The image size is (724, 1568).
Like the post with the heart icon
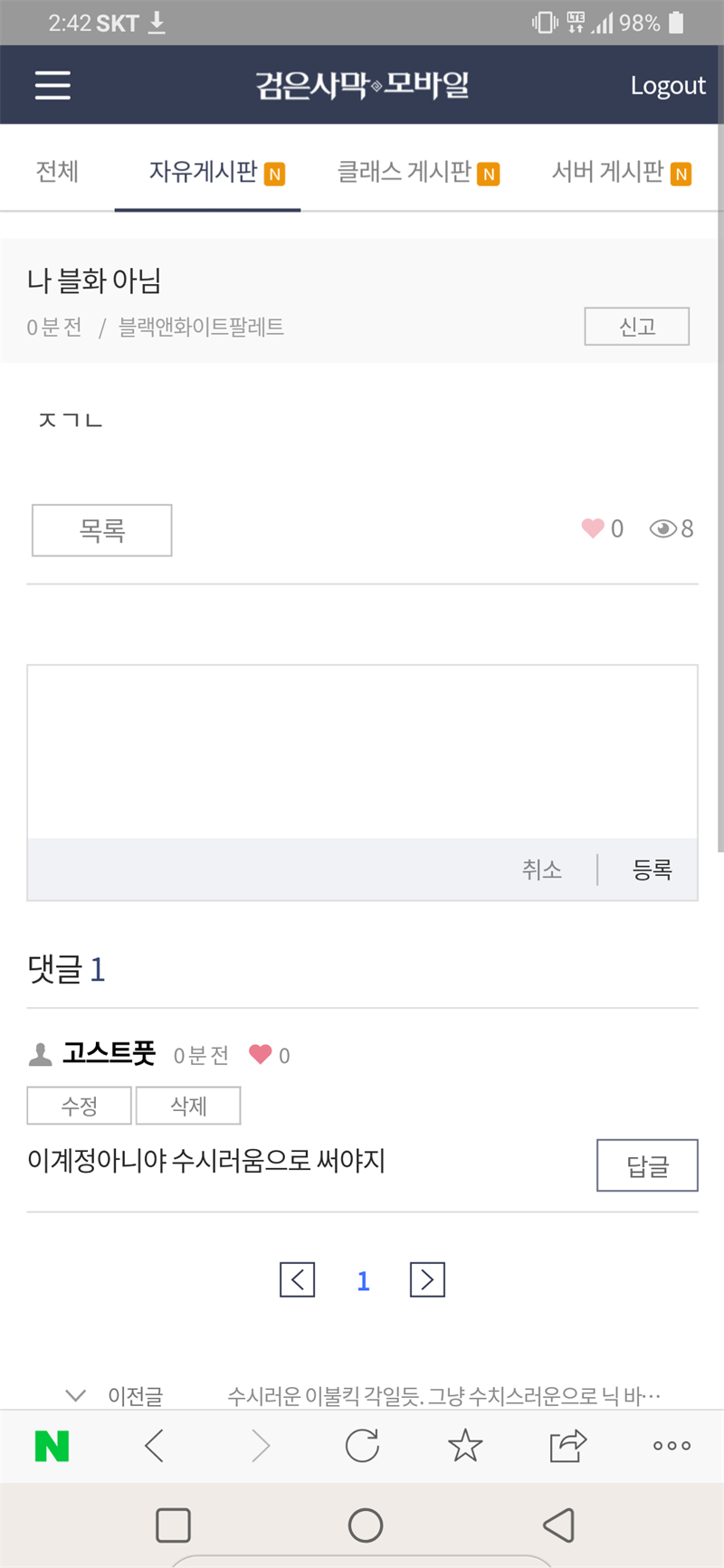(x=593, y=528)
